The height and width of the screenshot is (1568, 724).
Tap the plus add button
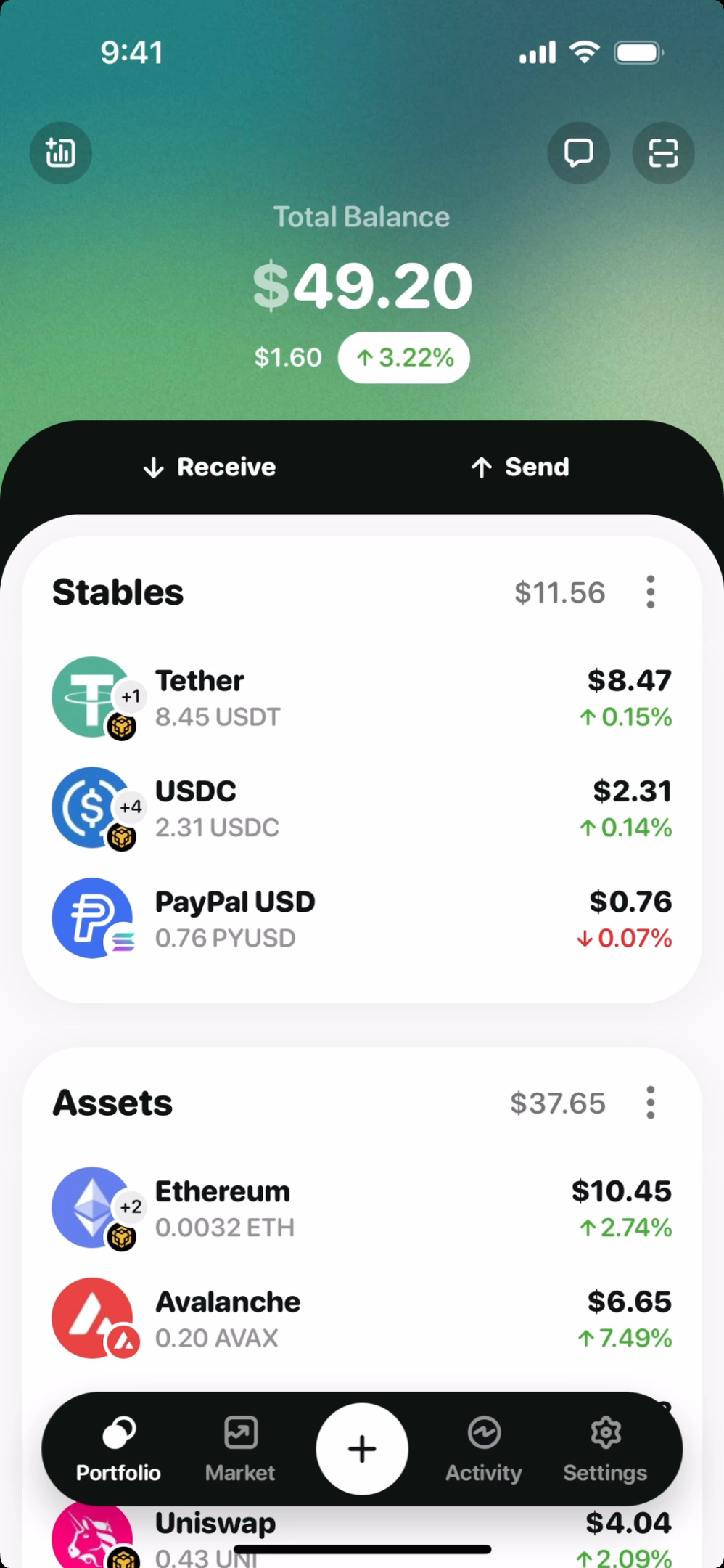[362, 1449]
